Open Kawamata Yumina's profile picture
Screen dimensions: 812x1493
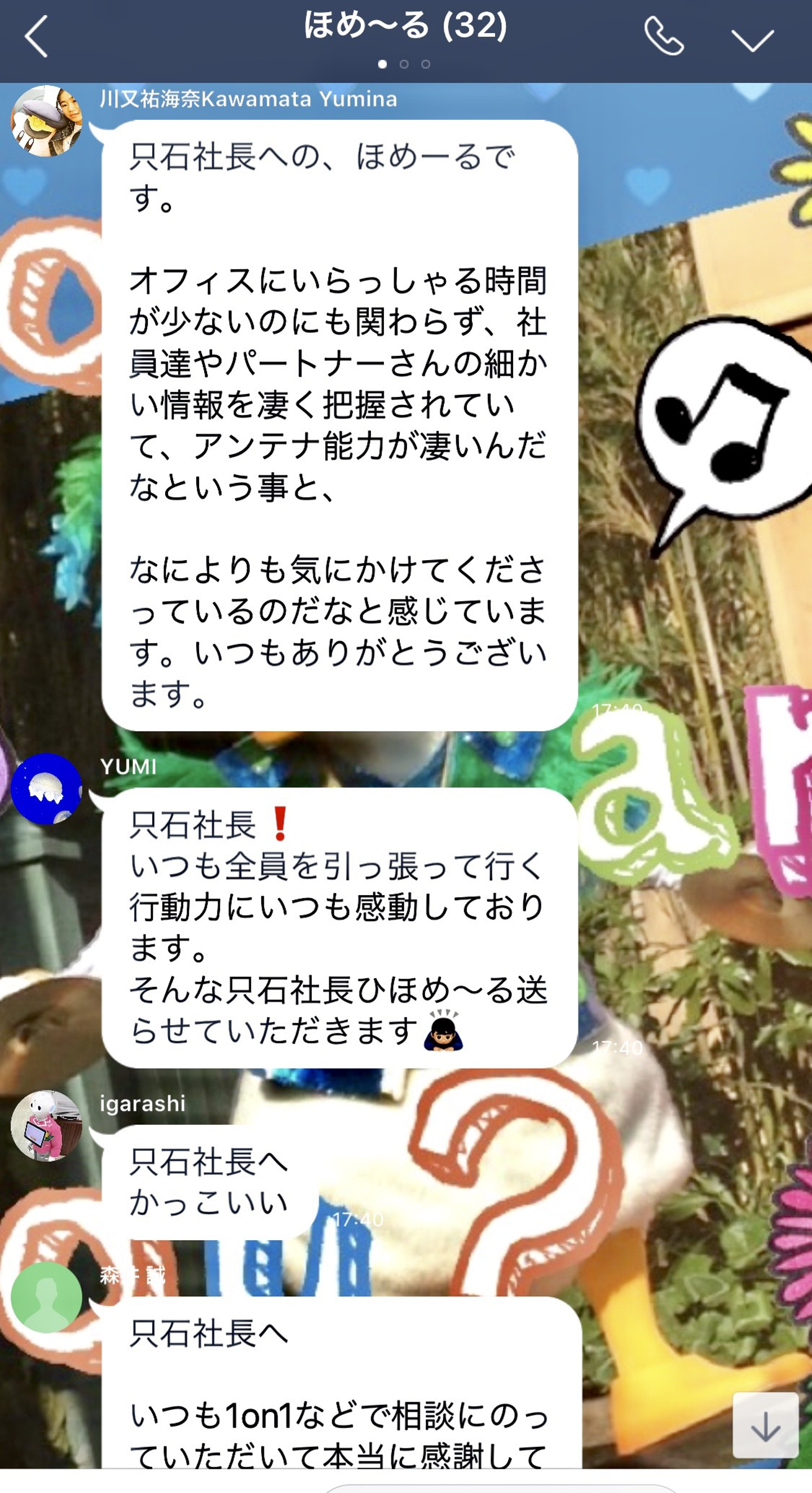pyautogui.click(x=46, y=121)
